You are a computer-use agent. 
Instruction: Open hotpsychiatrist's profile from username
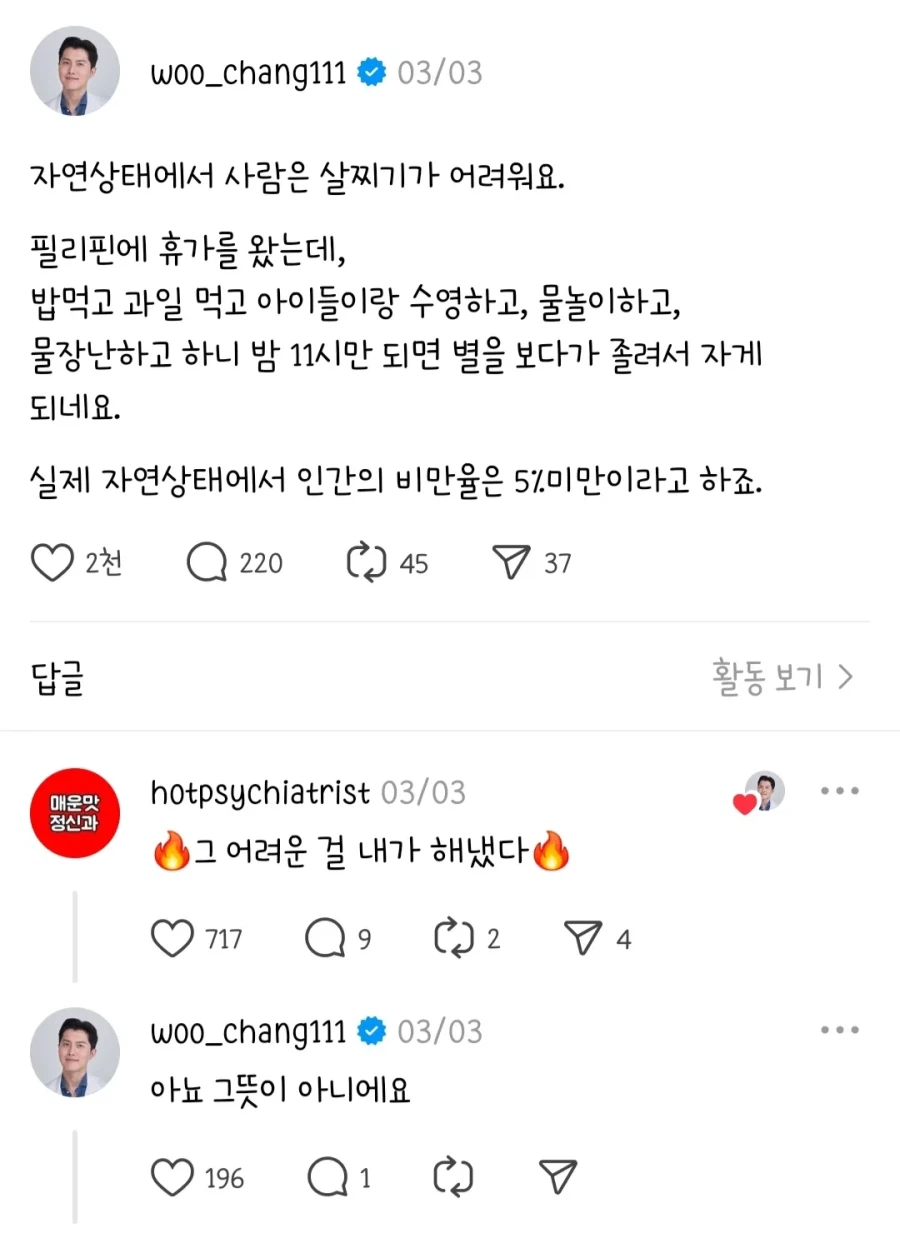coord(259,791)
